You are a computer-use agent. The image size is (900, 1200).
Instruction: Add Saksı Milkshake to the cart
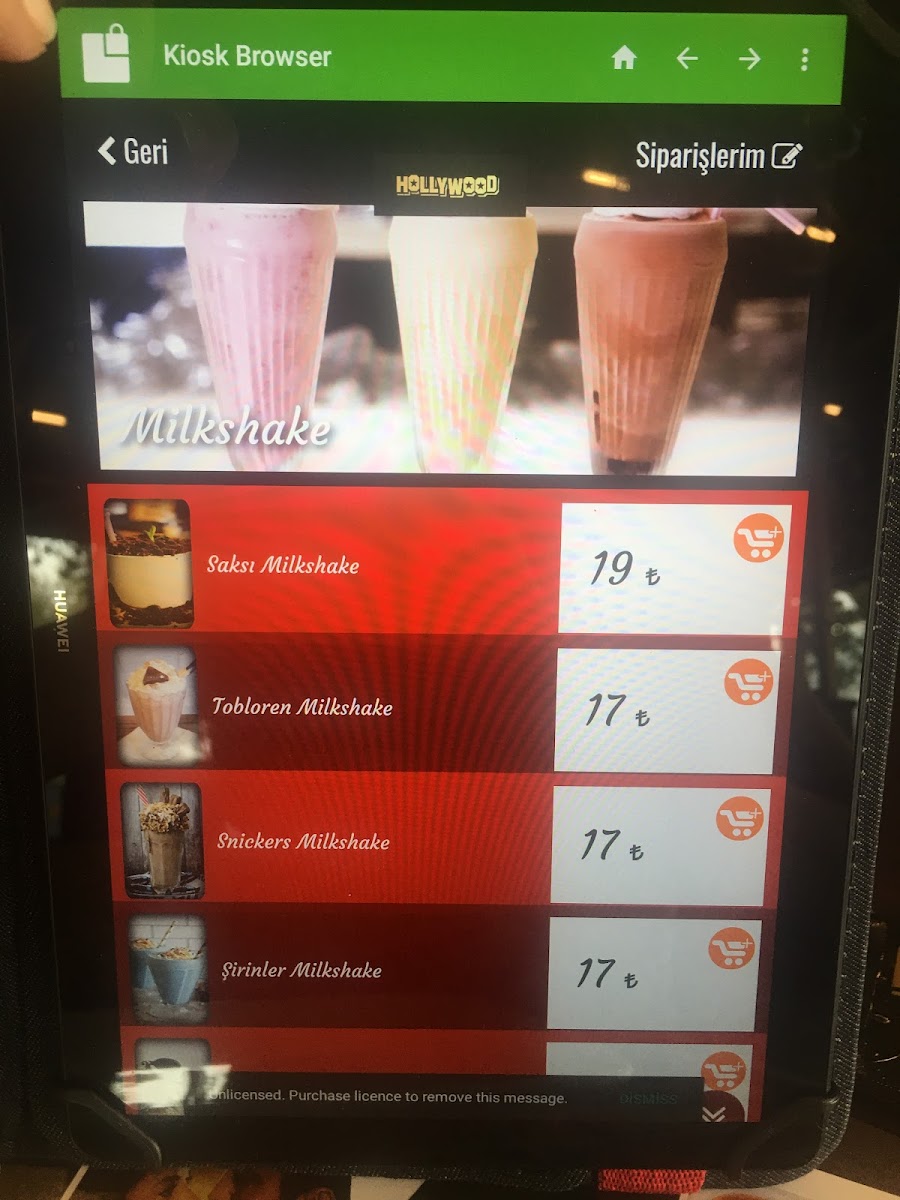point(759,538)
